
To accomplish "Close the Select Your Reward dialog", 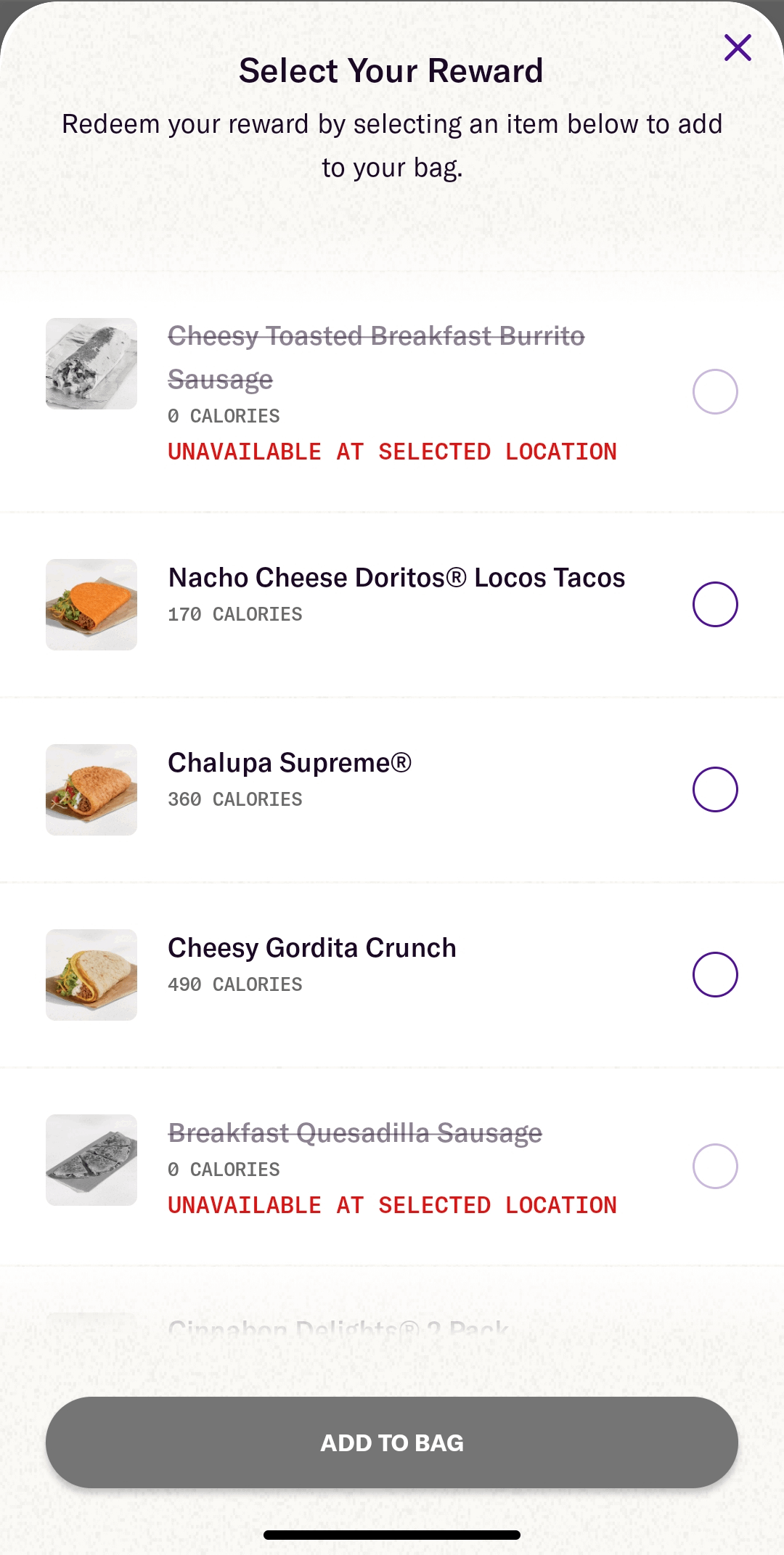I will click(738, 48).
